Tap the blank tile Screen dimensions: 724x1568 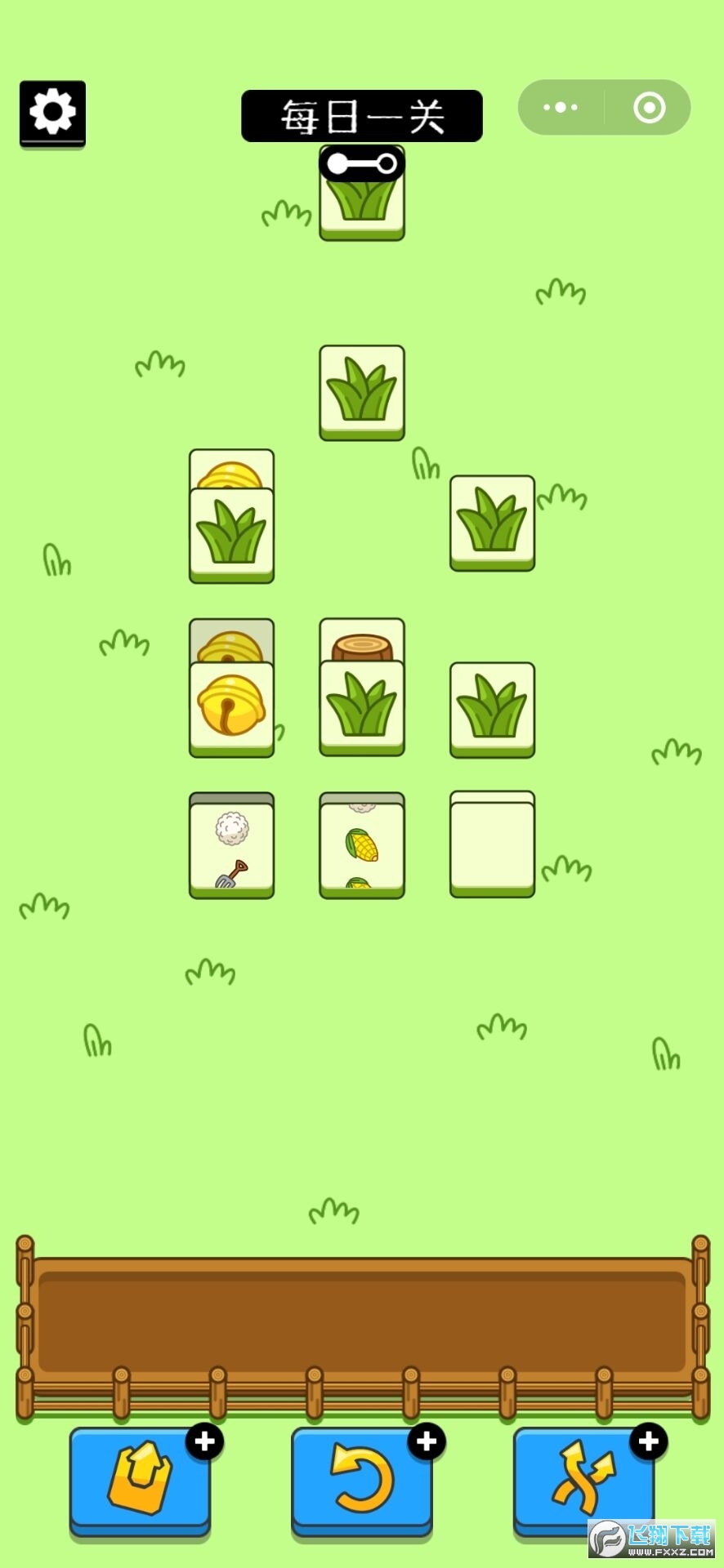point(492,847)
